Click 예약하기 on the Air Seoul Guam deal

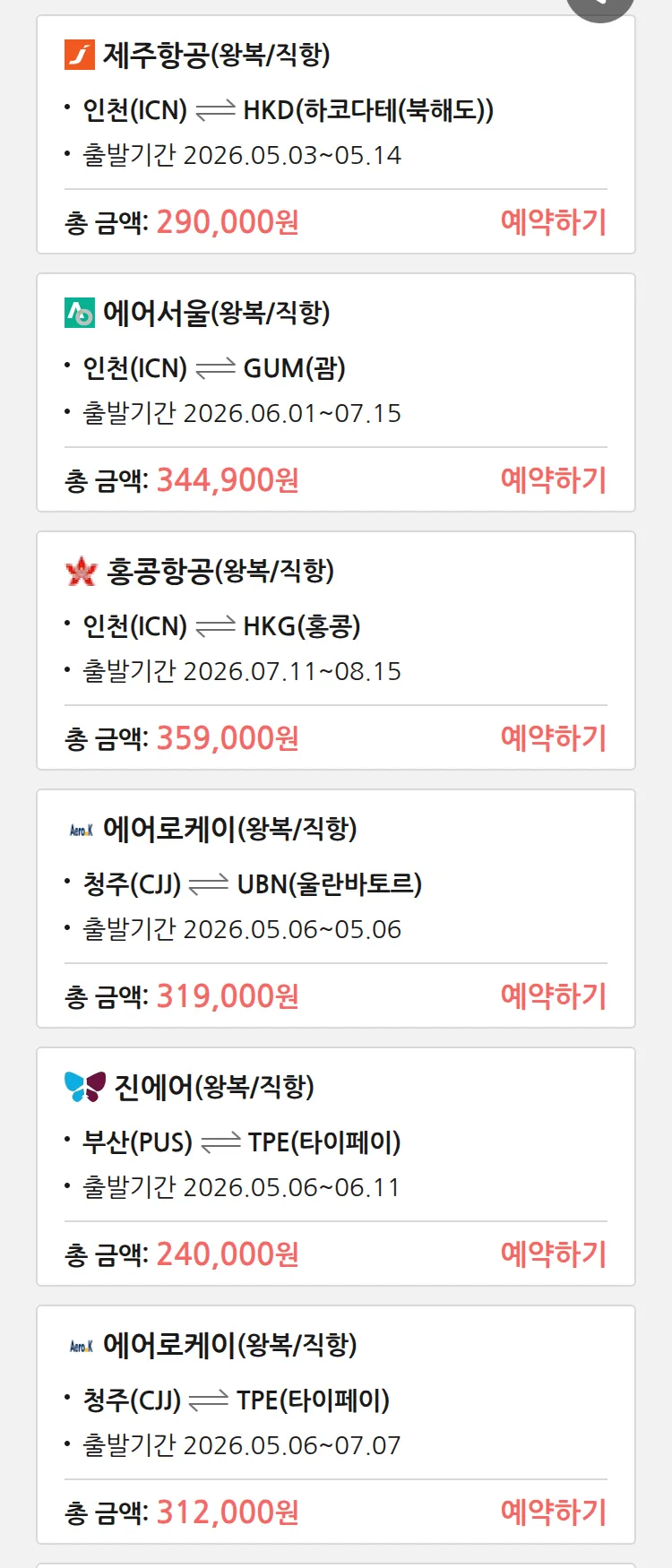tap(554, 480)
